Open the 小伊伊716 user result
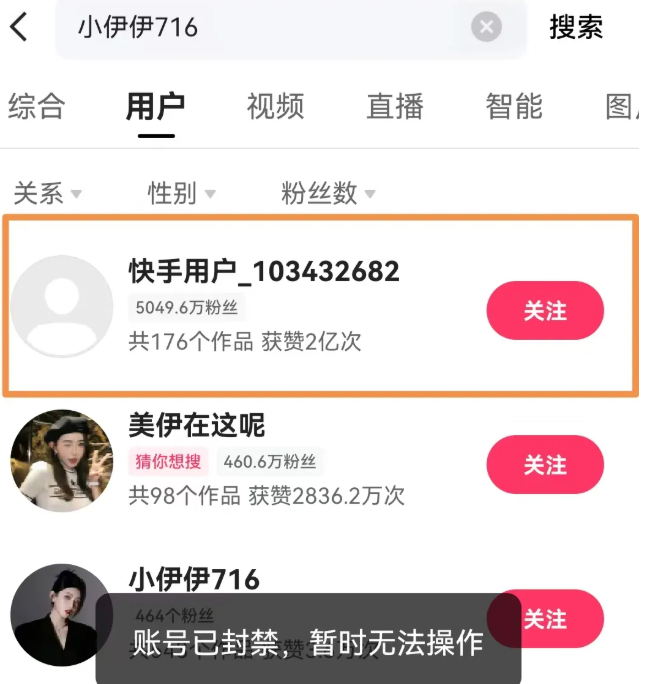649x684 pixels. [x=194, y=579]
